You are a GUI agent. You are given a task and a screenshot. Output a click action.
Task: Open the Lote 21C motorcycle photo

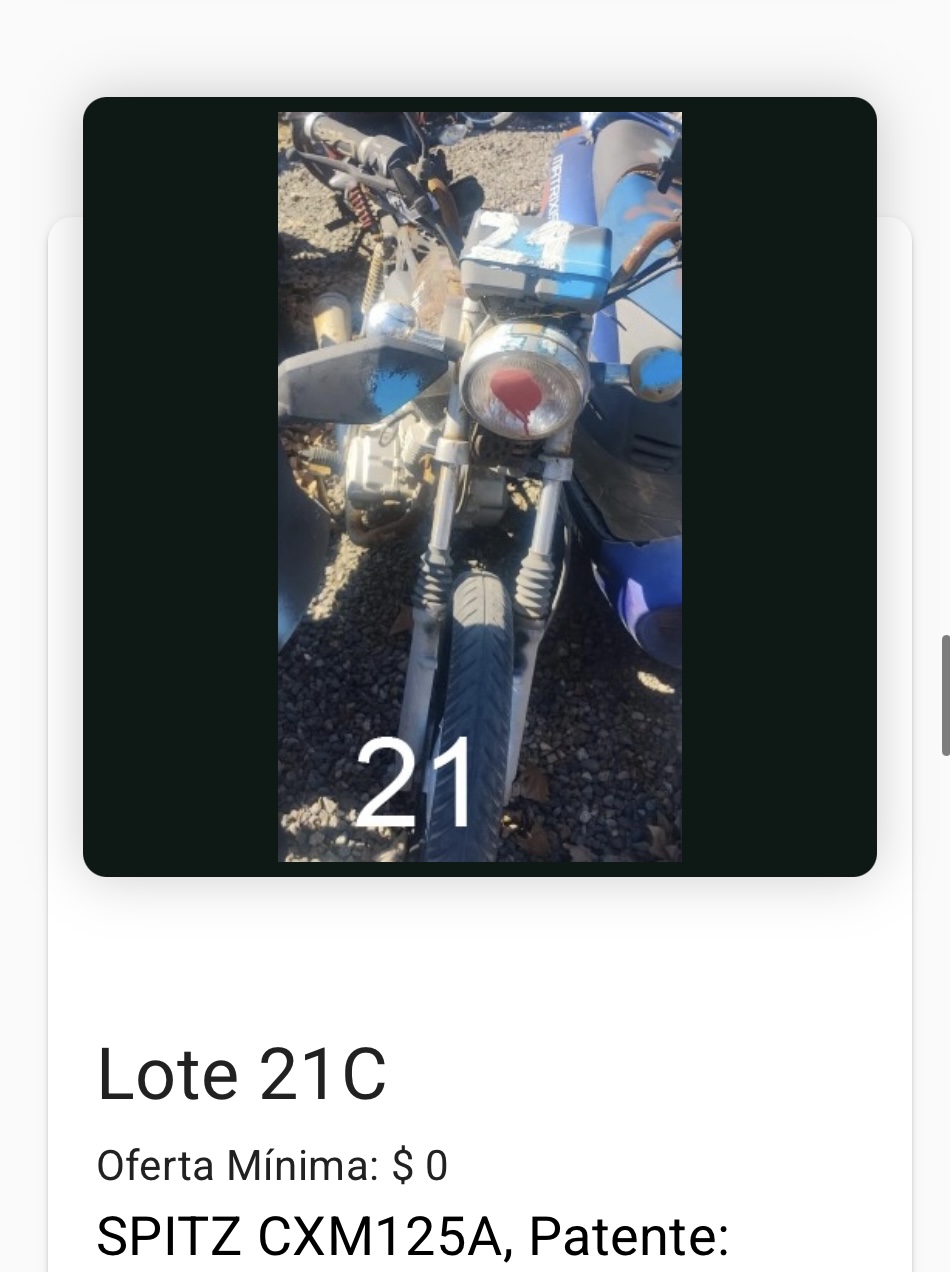click(480, 487)
